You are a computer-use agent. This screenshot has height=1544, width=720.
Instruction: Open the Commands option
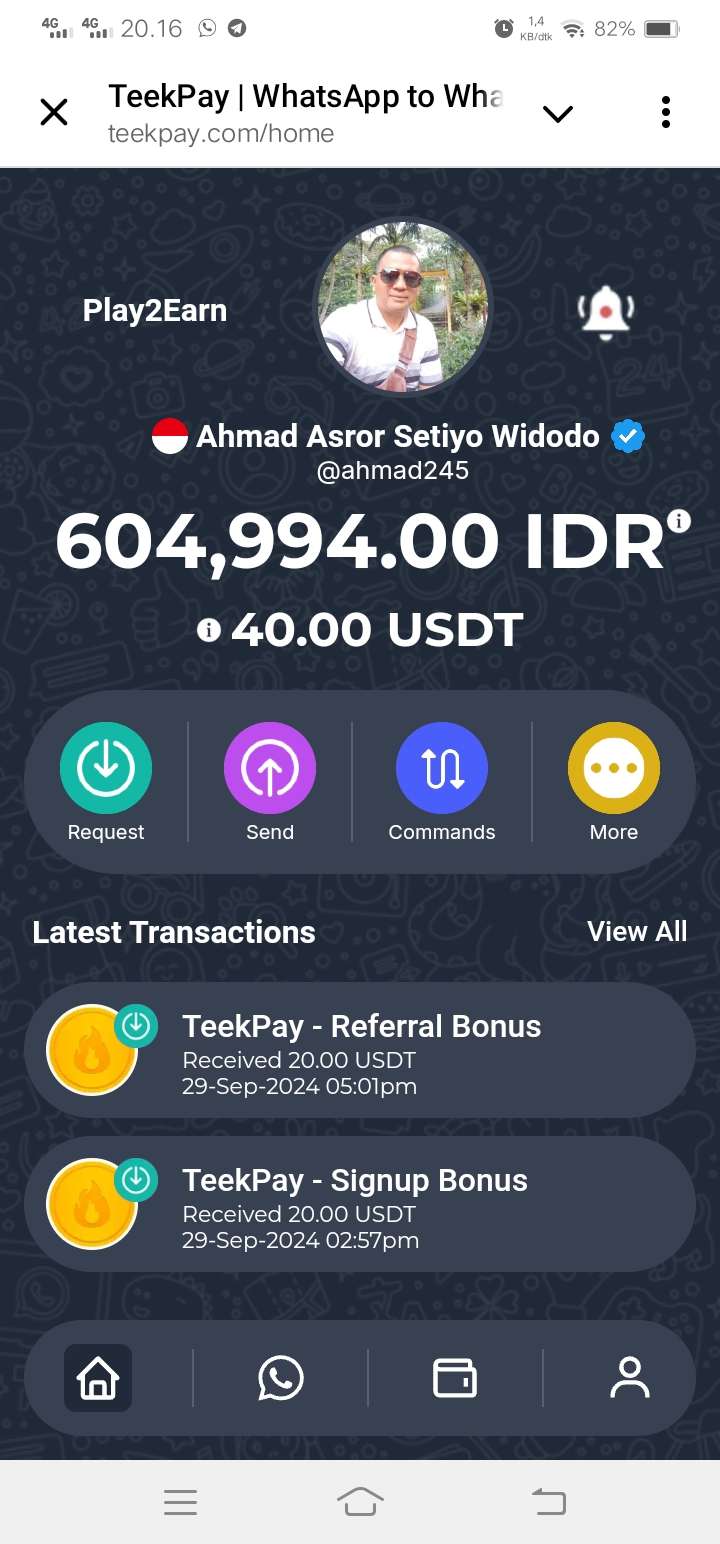click(442, 768)
